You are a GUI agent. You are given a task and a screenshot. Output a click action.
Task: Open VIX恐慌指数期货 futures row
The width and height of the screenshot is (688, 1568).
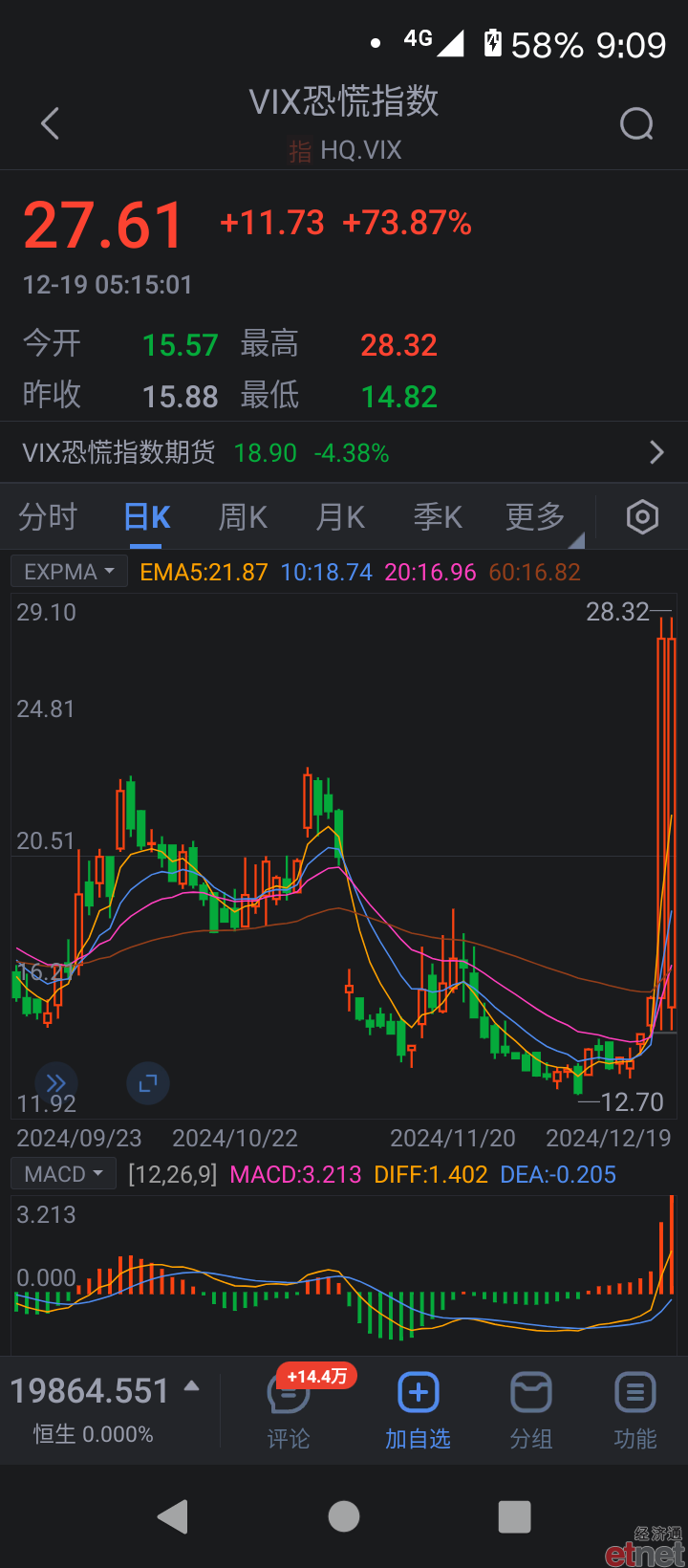(344, 452)
